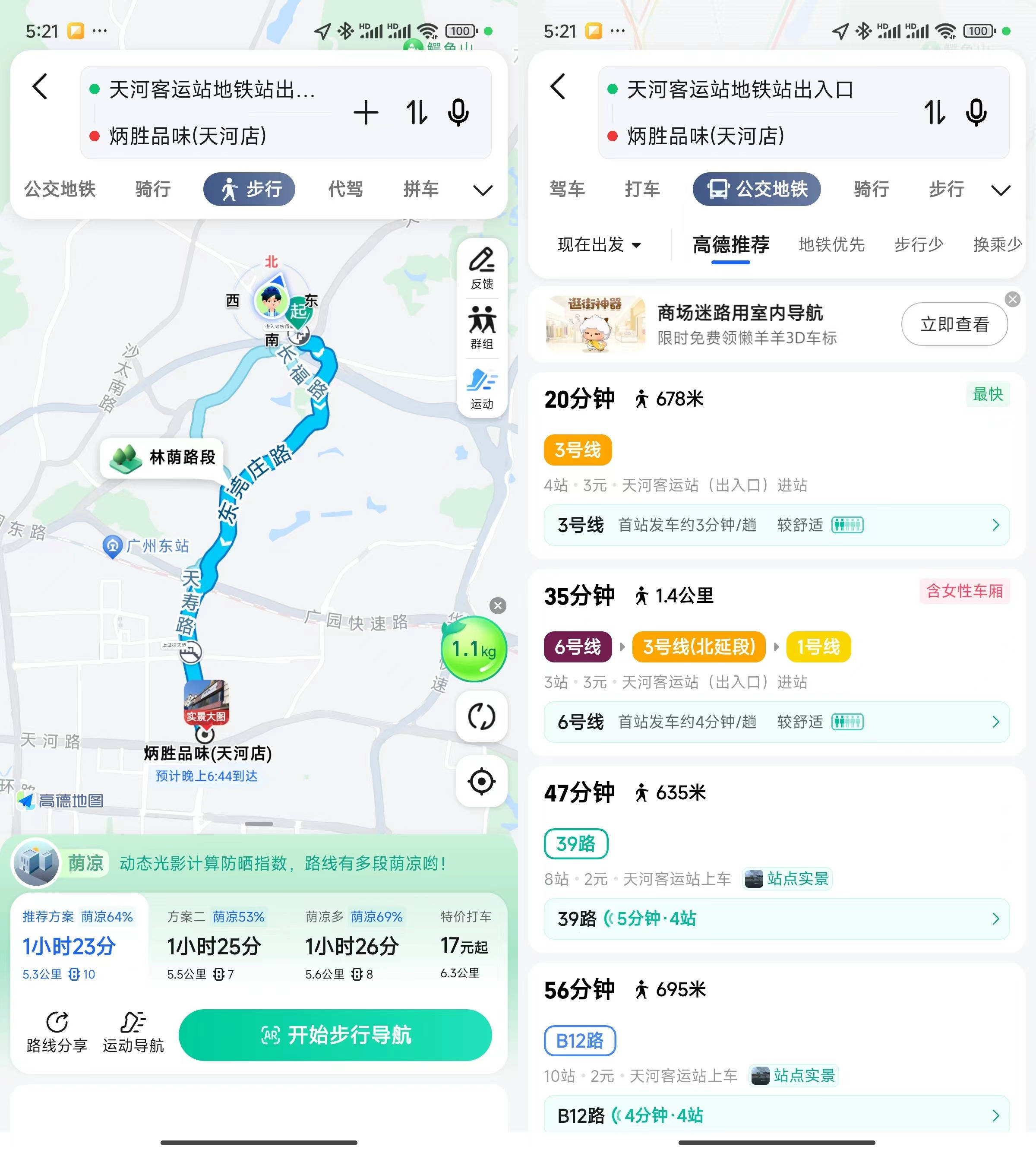Open the 反馈 feedback tool
Image resolution: width=1036 pixels, height=1153 pixels.
pyautogui.click(x=482, y=268)
